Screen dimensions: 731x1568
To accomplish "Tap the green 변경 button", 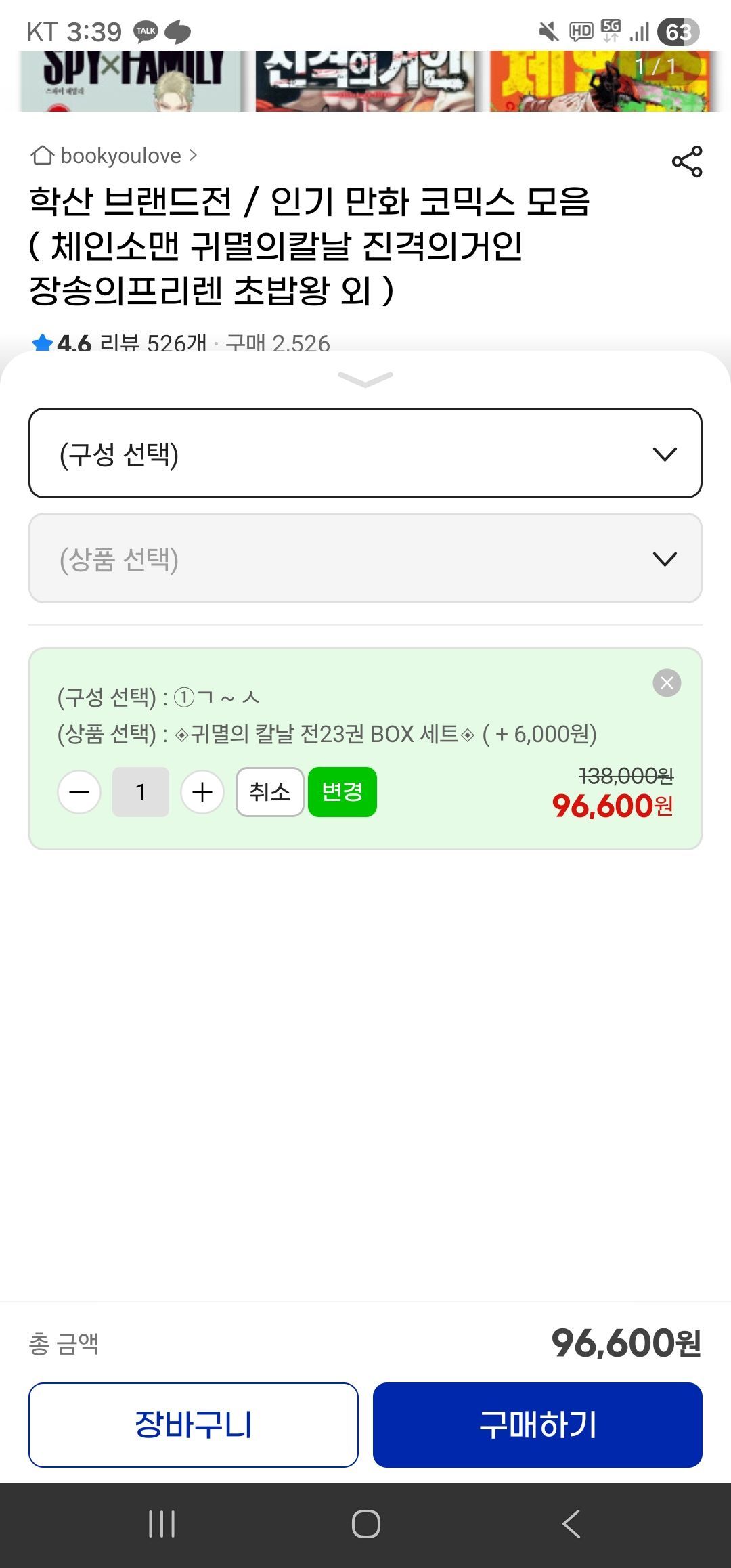I will [342, 792].
